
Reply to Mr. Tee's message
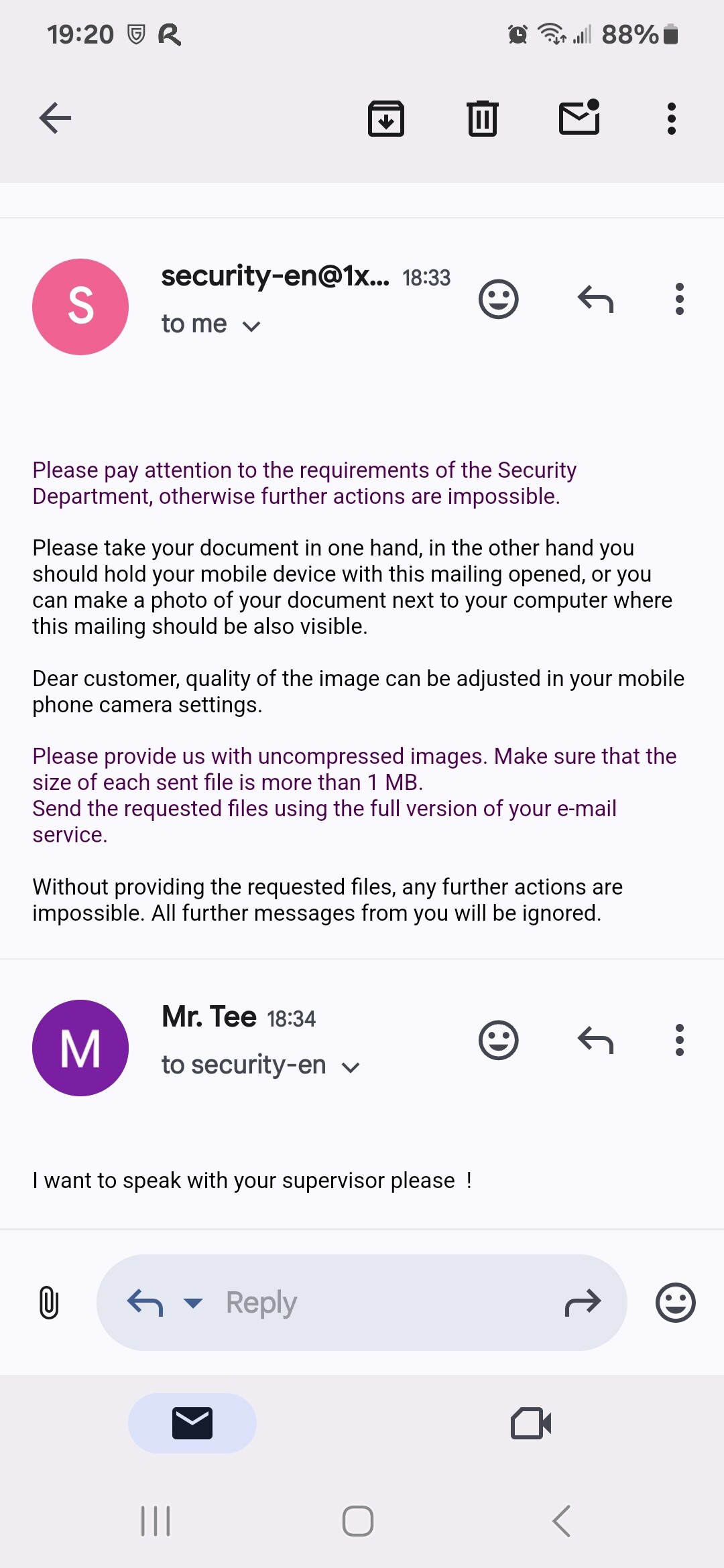pyautogui.click(x=595, y=1040)
